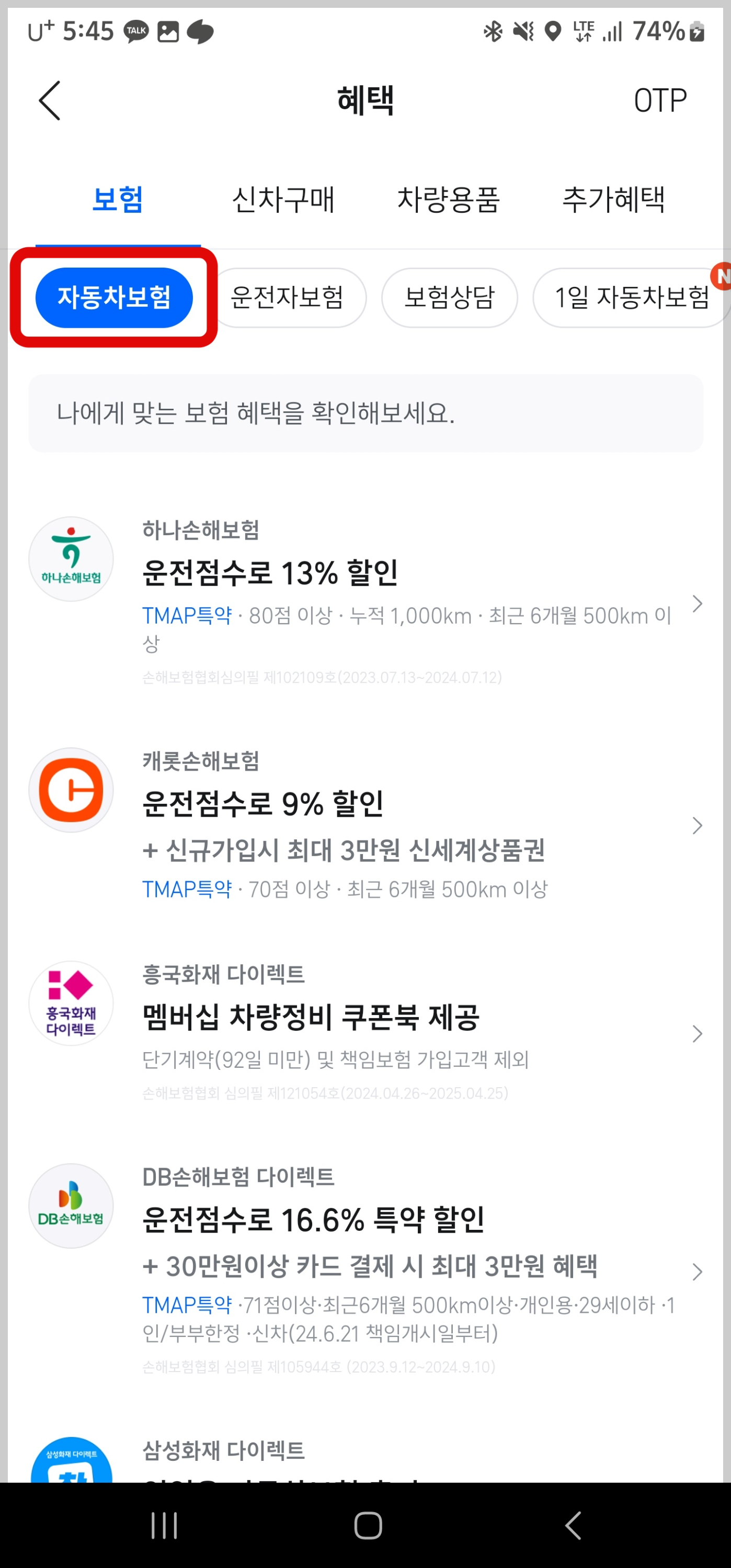Screen dimensions: 731x1568
Task: Enable the 보험상담 filter chip
Action: [x=449, y=297]
